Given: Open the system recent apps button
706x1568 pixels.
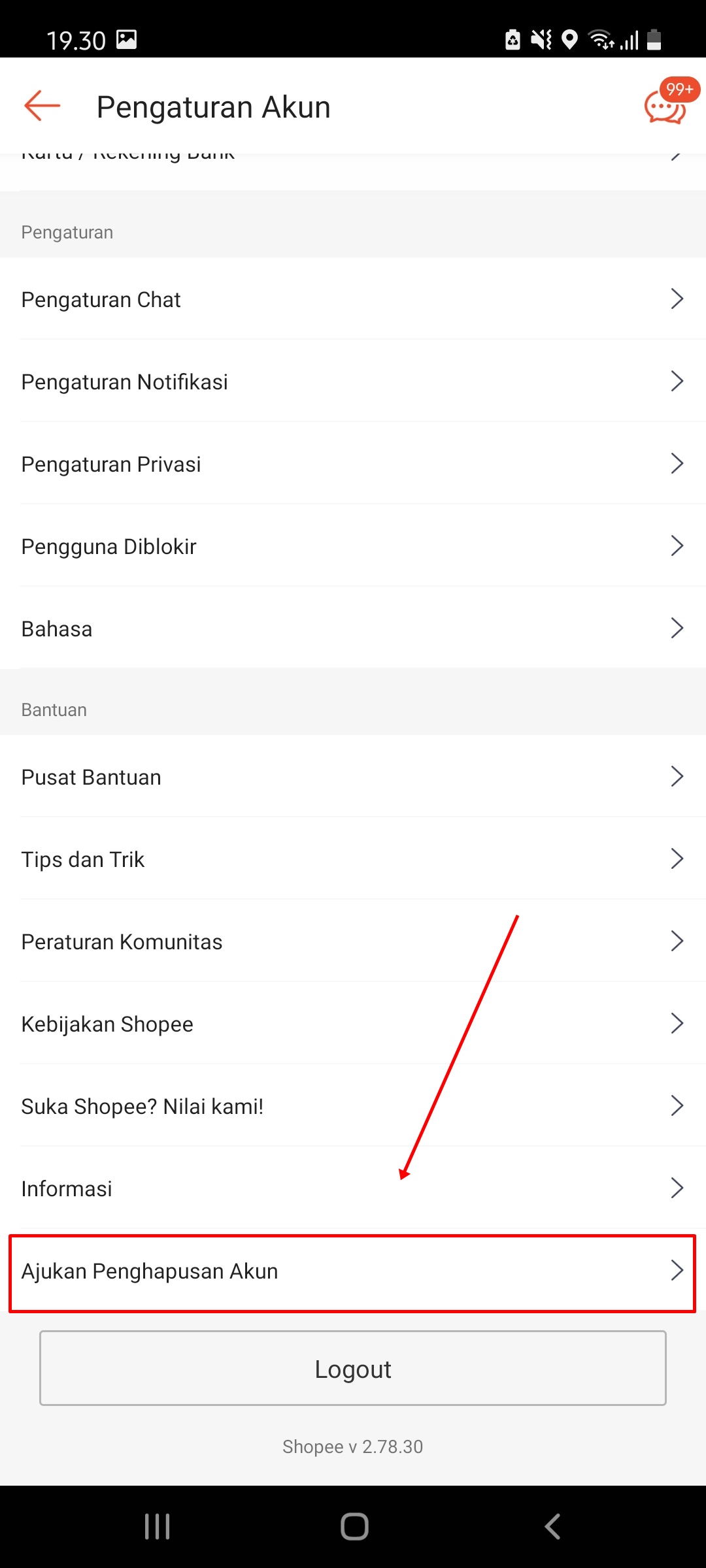Looking at the screenshot, I should coord(158,1527).
